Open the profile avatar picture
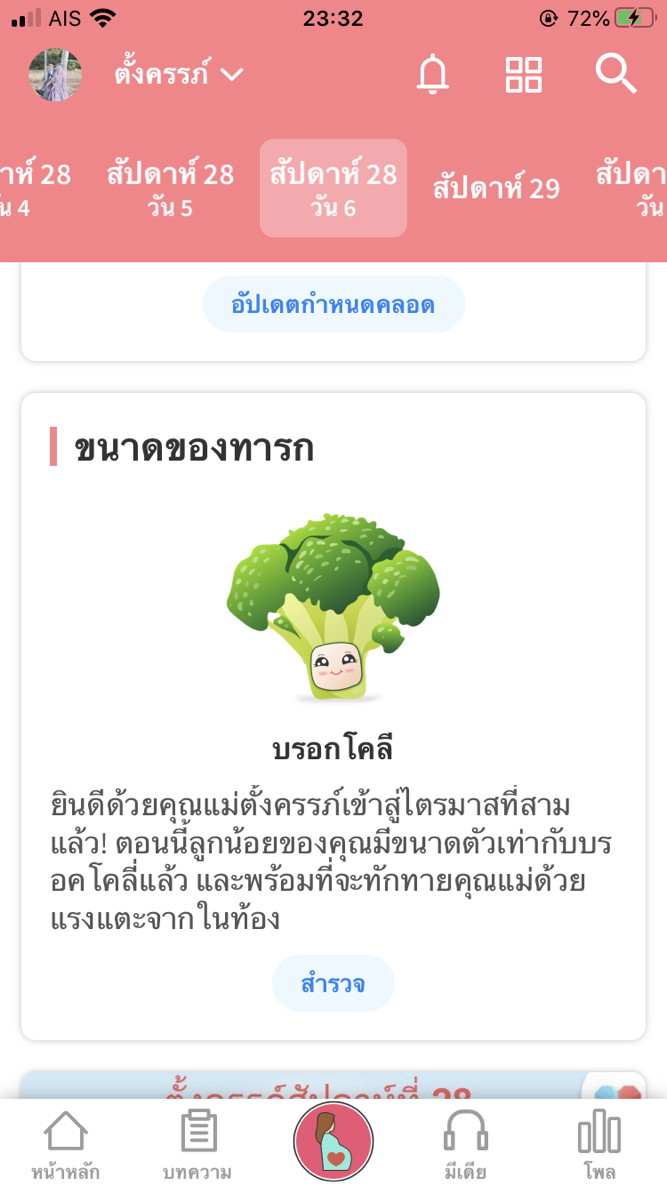 pyautogui.click(x=56, y=75)
